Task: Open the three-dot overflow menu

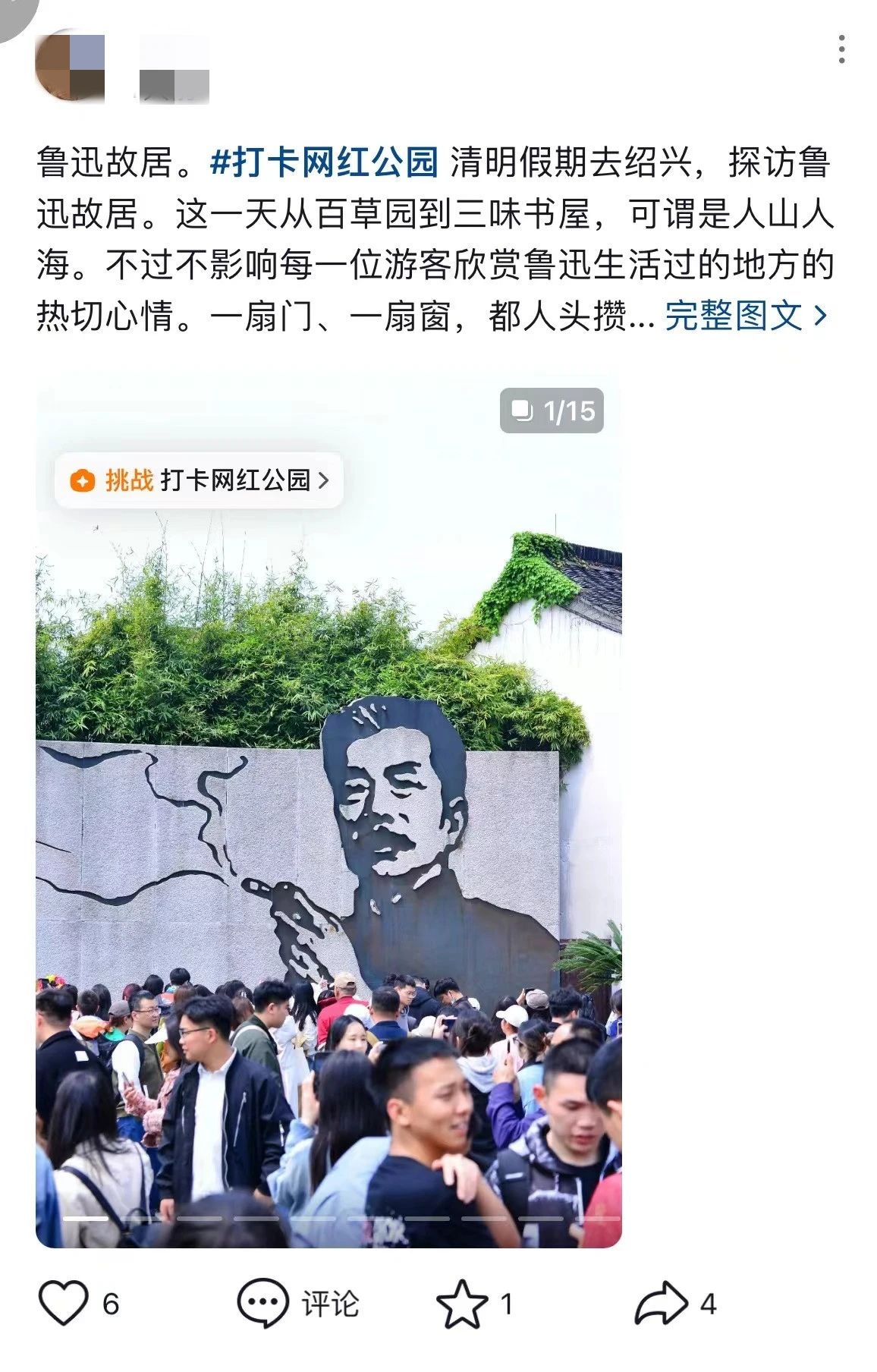Action: click(x=841, y=49)
